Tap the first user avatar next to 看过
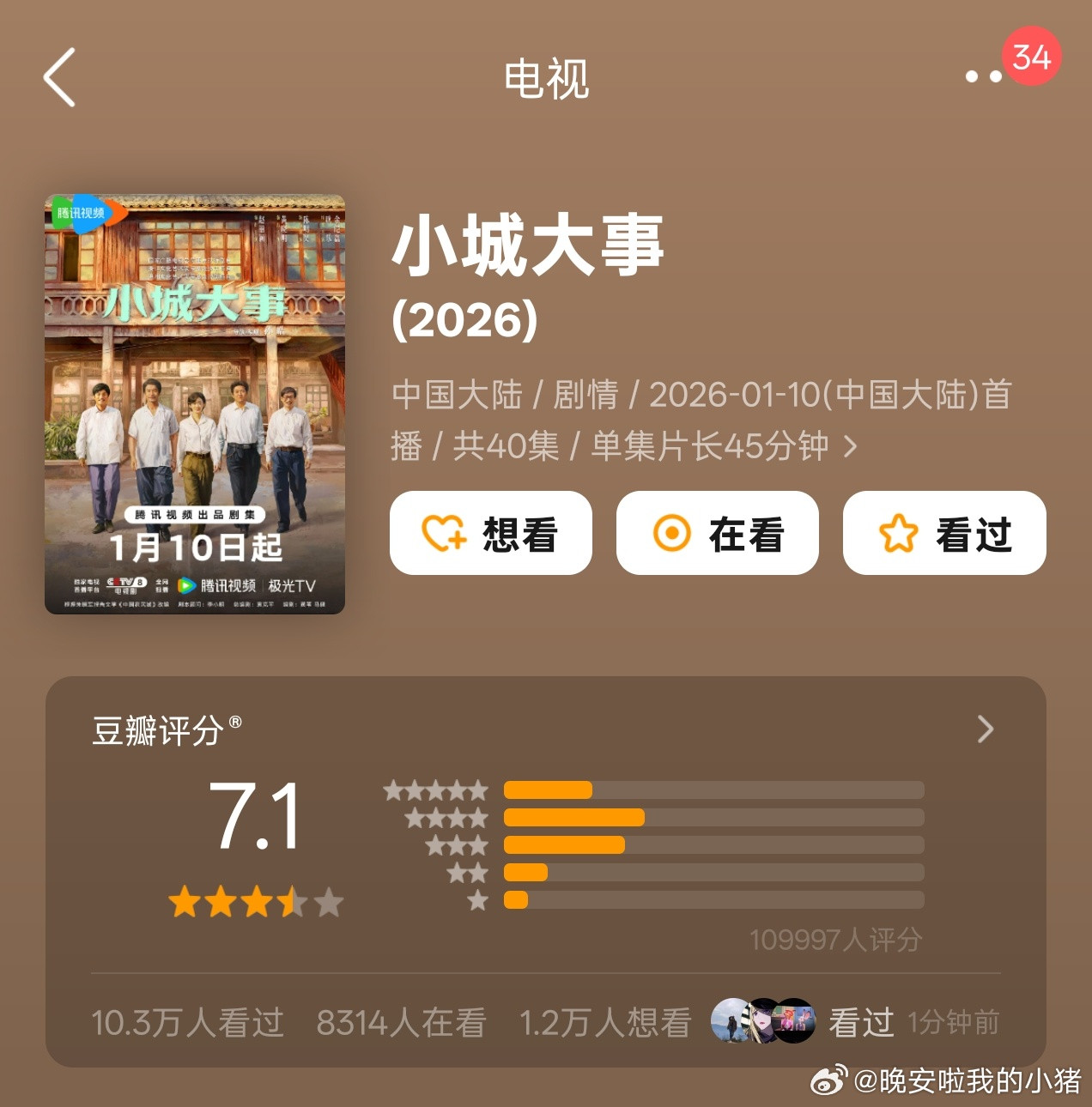The image size is (1092, 1107). (731, 1023)
